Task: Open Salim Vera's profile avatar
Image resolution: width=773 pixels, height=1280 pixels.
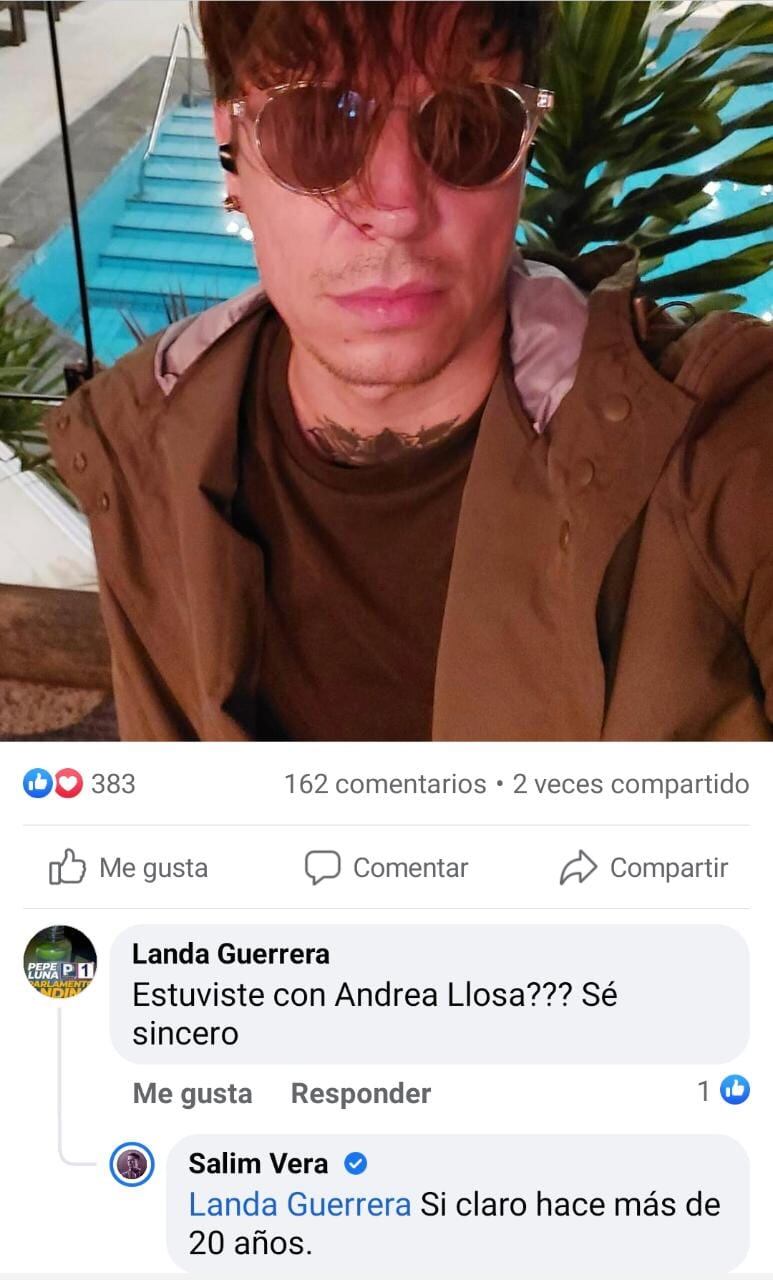Action: click(x=131, y=1165)
